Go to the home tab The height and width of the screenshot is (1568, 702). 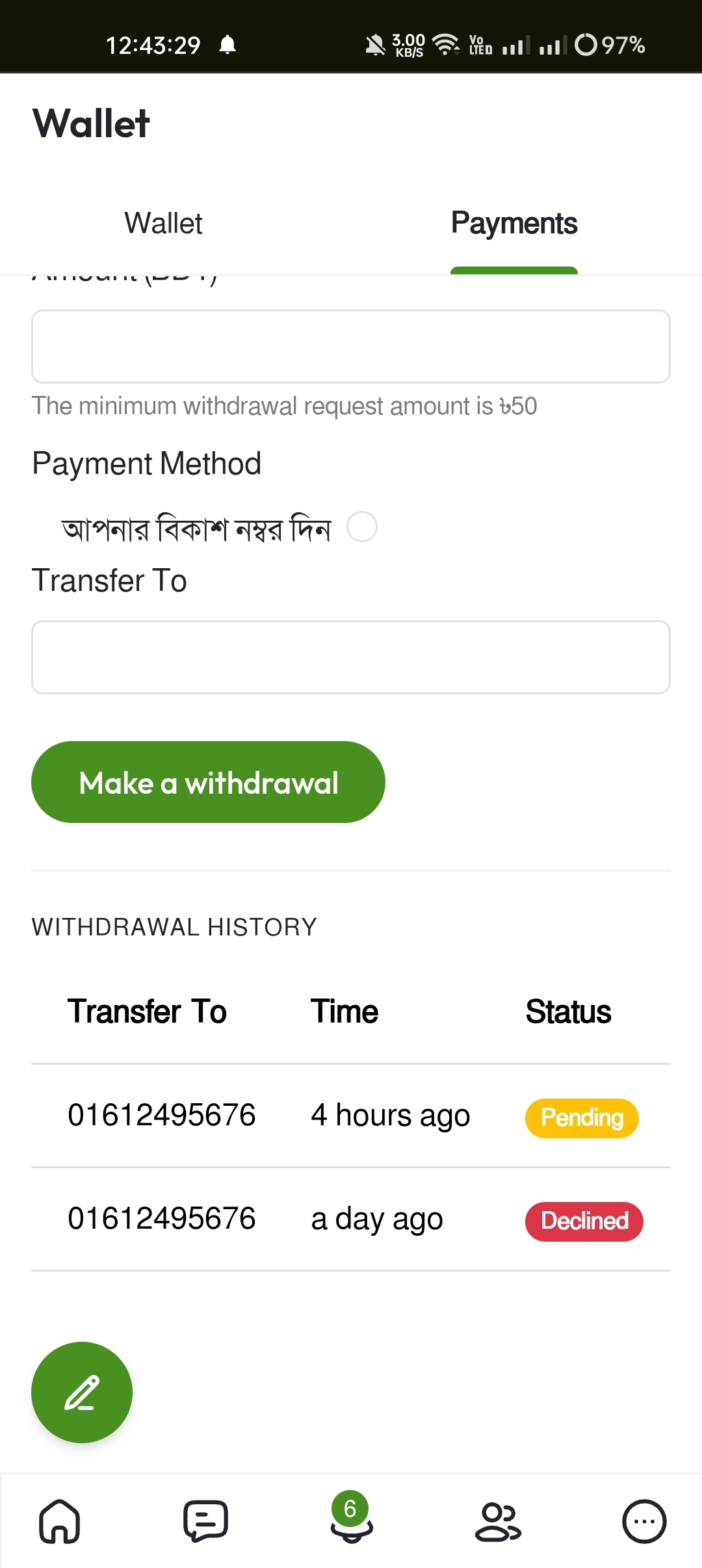pyautogui.click(x=60, y=1521)
